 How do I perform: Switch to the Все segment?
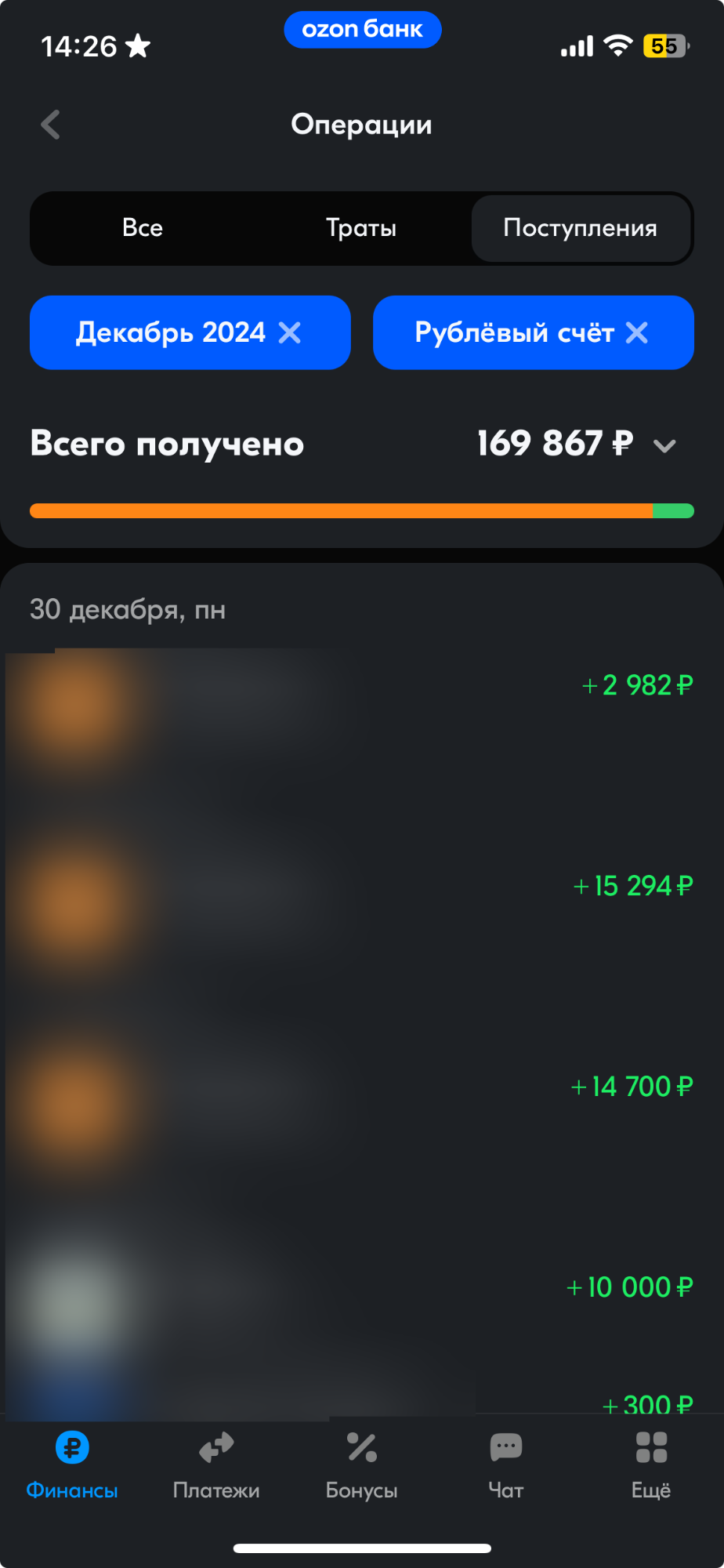point(143,228)
